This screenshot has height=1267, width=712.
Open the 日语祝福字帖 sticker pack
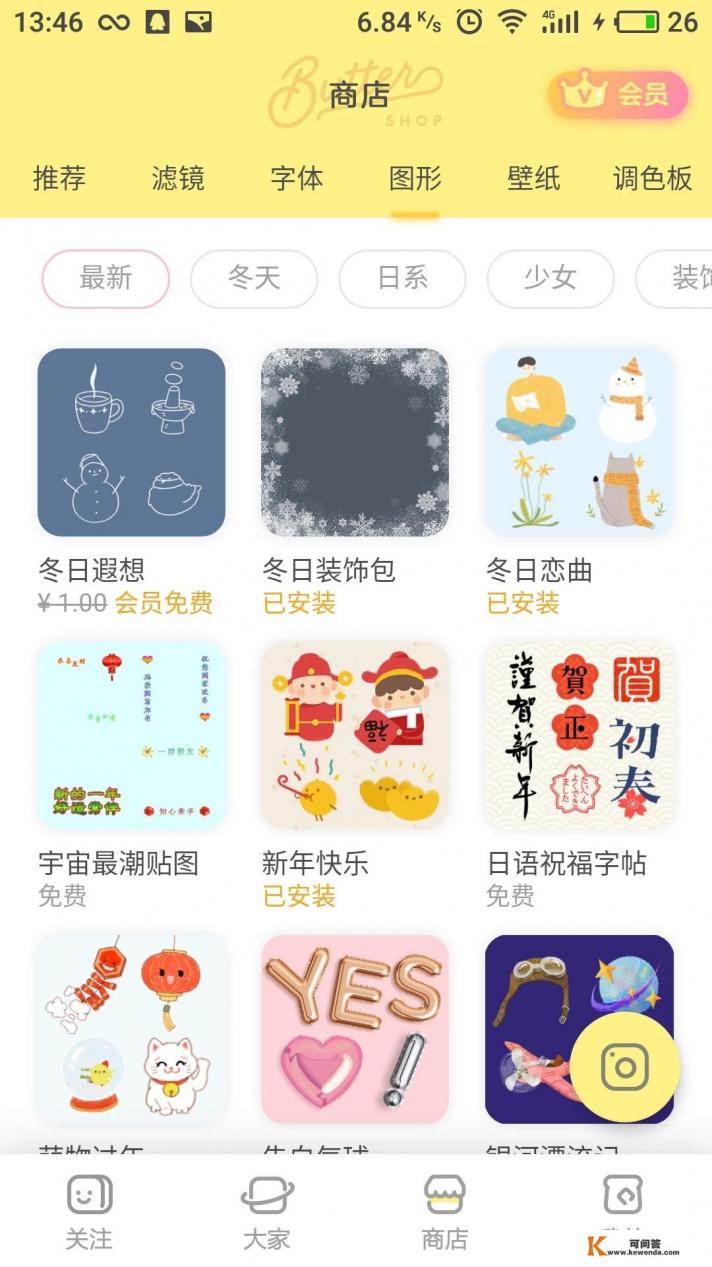579,735
